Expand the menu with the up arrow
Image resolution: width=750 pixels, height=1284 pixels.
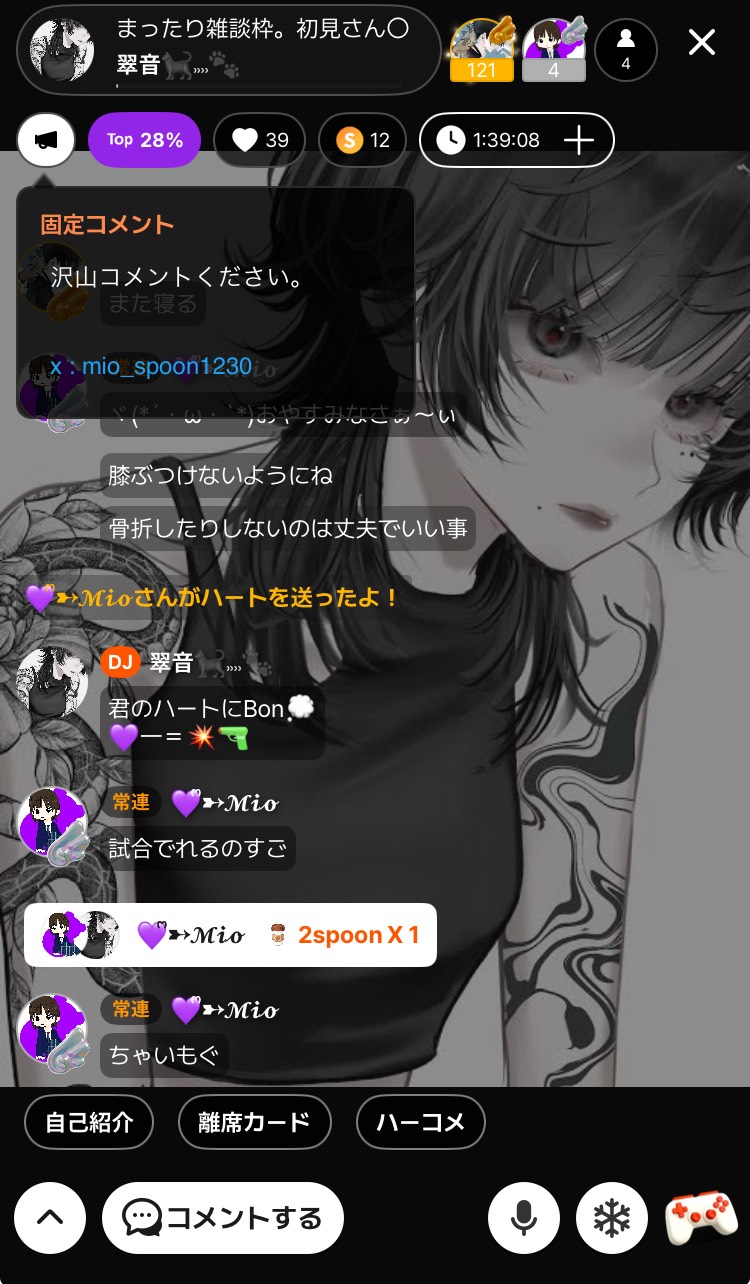tap(50, 1218)
